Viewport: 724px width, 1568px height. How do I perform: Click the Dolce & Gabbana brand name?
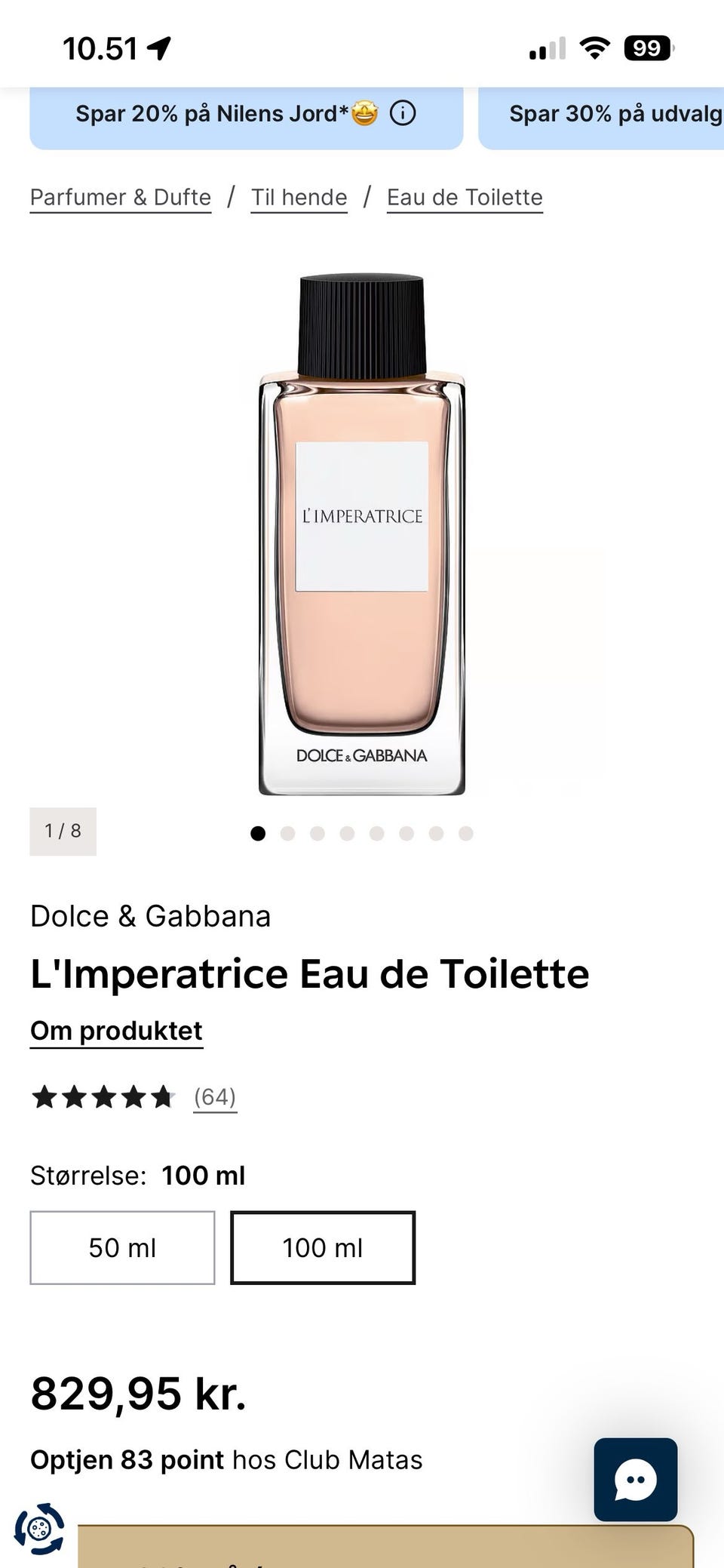coord(151,916)
